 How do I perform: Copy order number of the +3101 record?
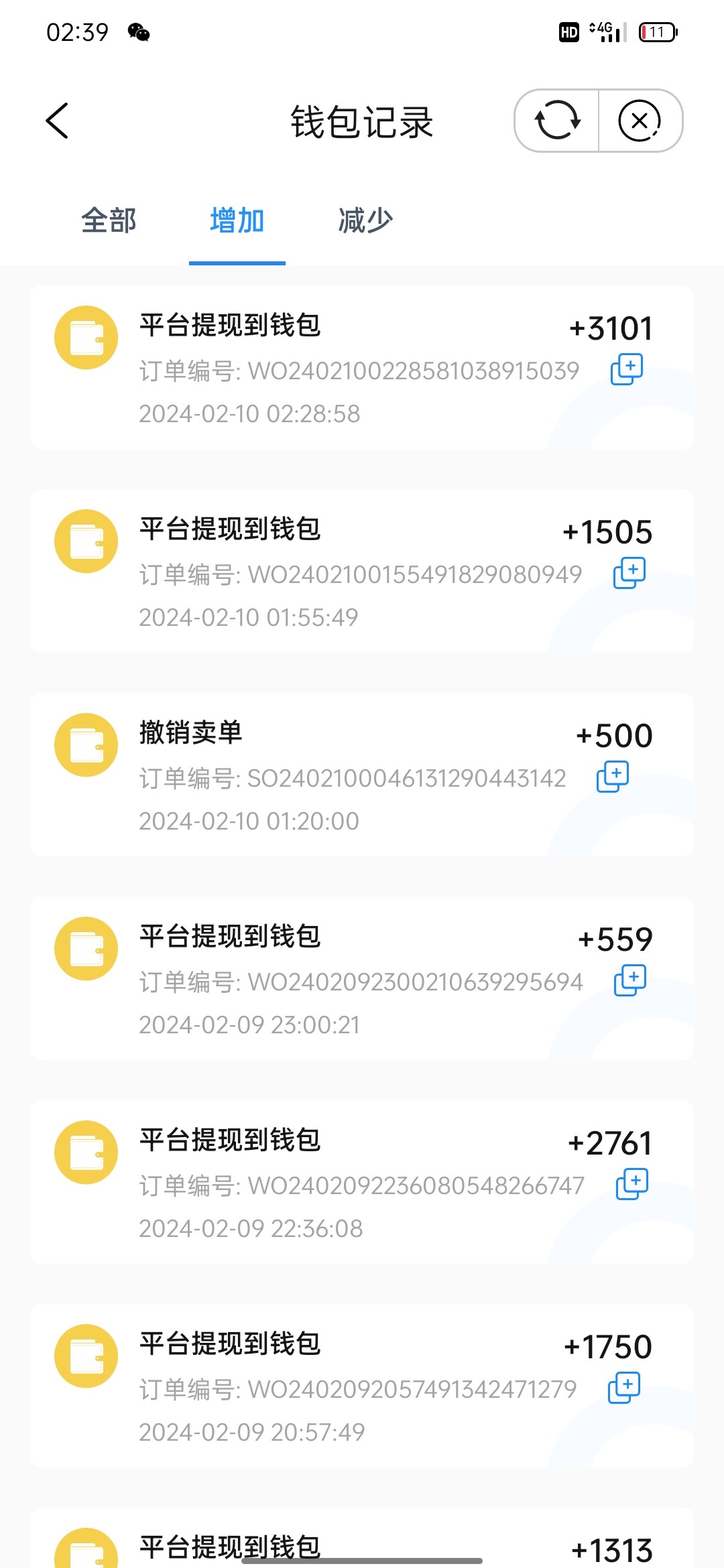point(627,369)
